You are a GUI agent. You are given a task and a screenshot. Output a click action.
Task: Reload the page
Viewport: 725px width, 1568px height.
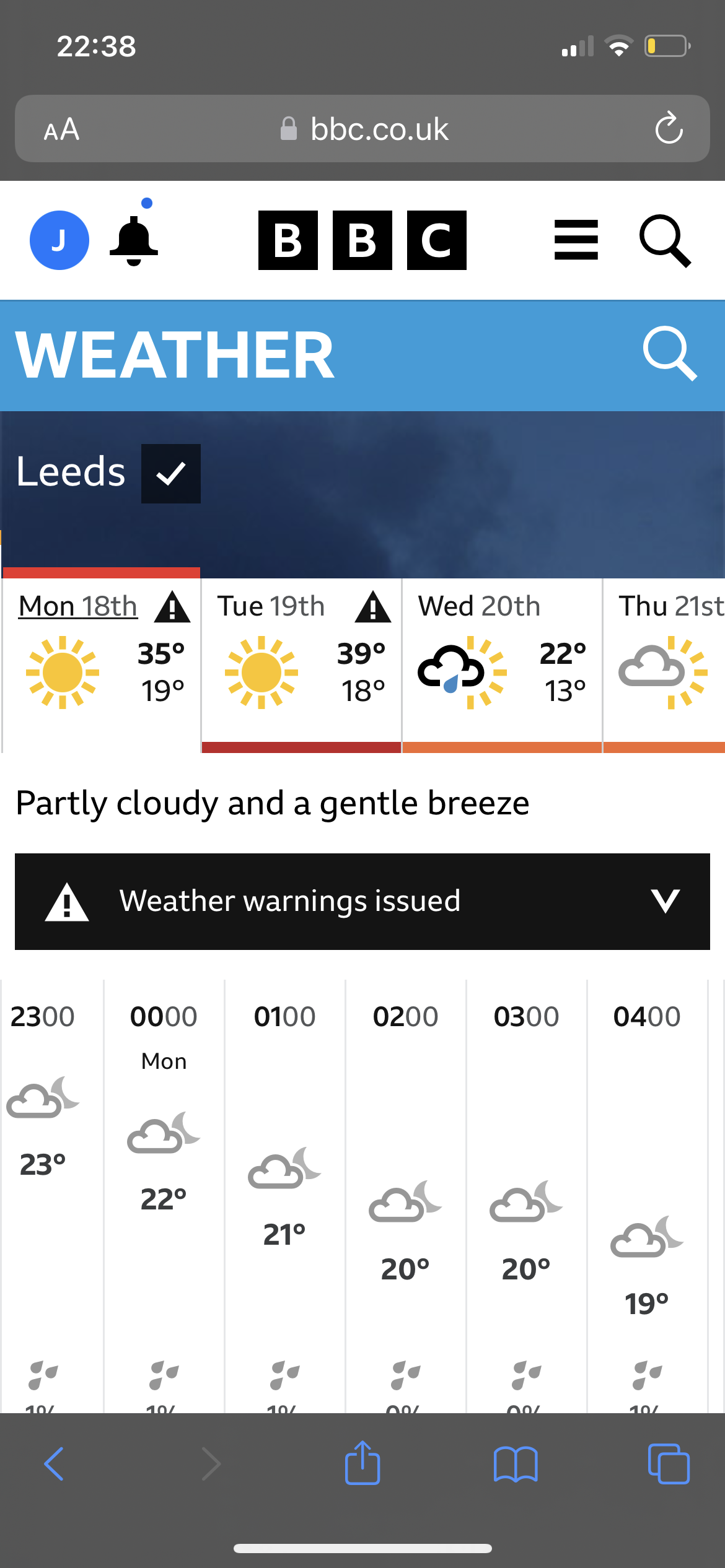[x=669, y=128]
